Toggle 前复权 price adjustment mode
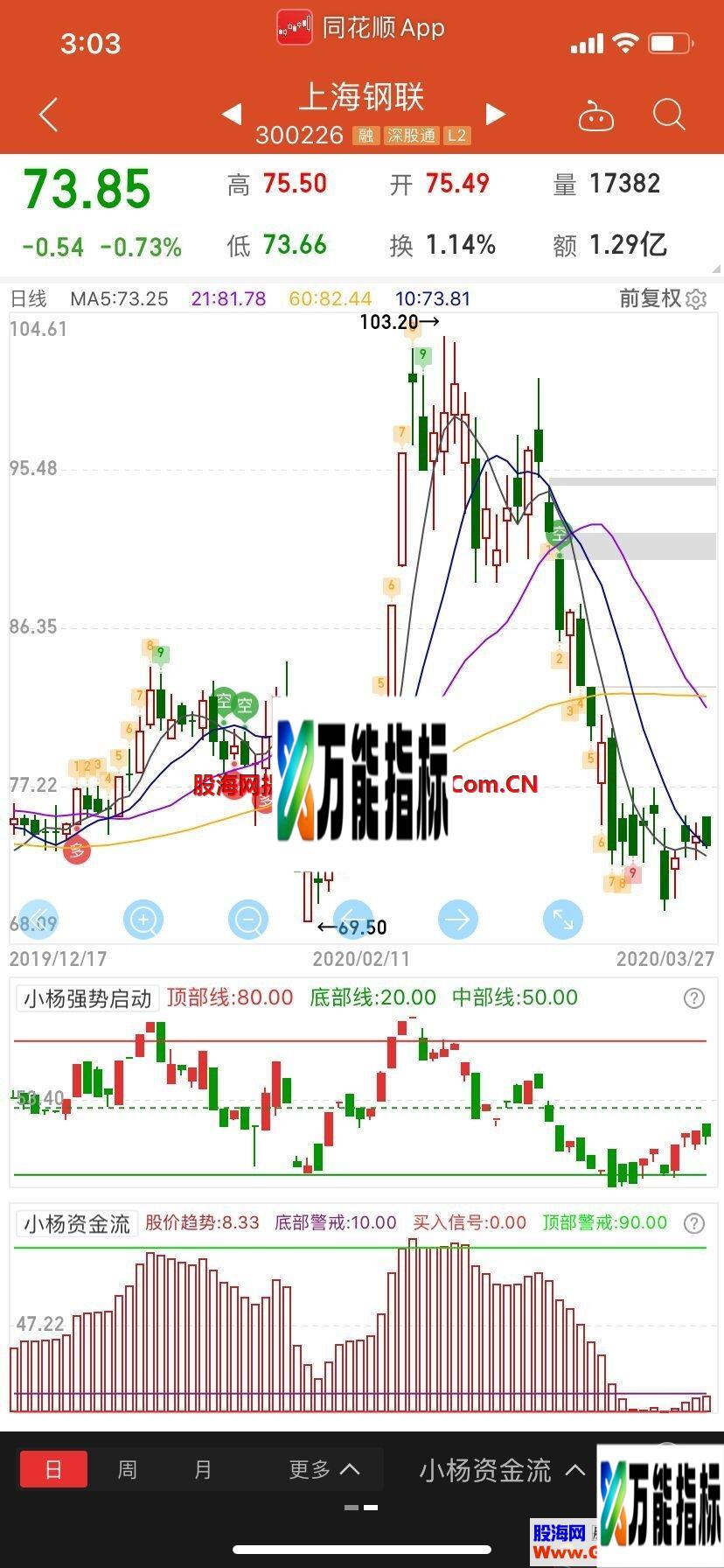Viewport: 724px width, 1568px height. tap(650, 298)
